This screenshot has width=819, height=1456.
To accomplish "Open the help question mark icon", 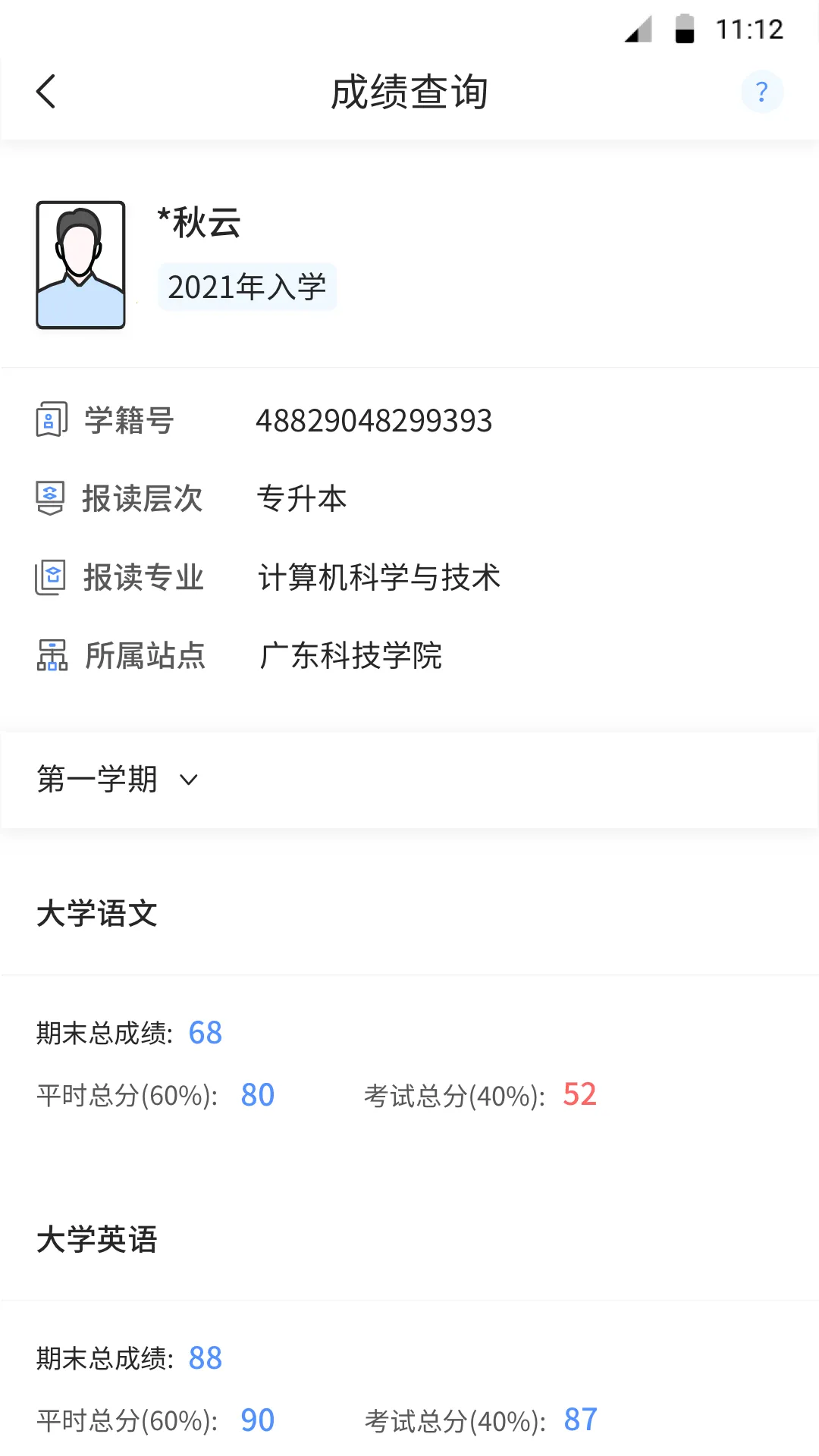I will (x=761, y=93).
